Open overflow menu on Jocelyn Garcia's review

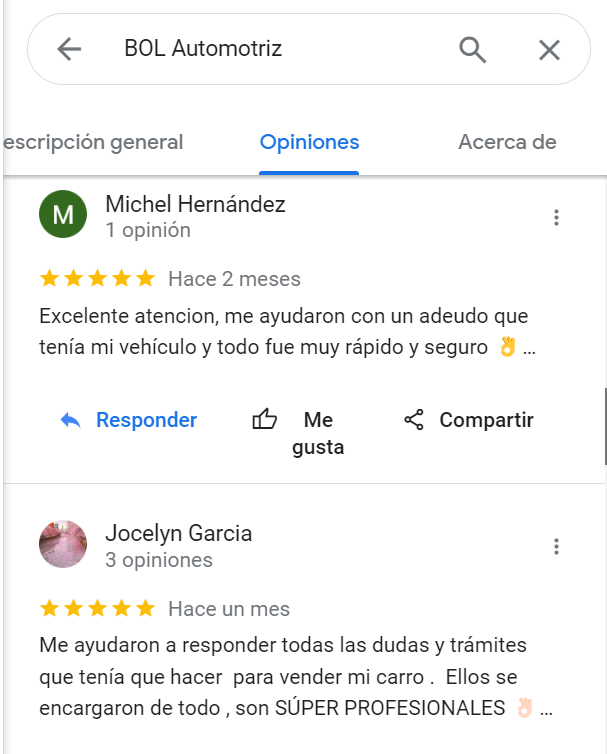pos(556,546)
